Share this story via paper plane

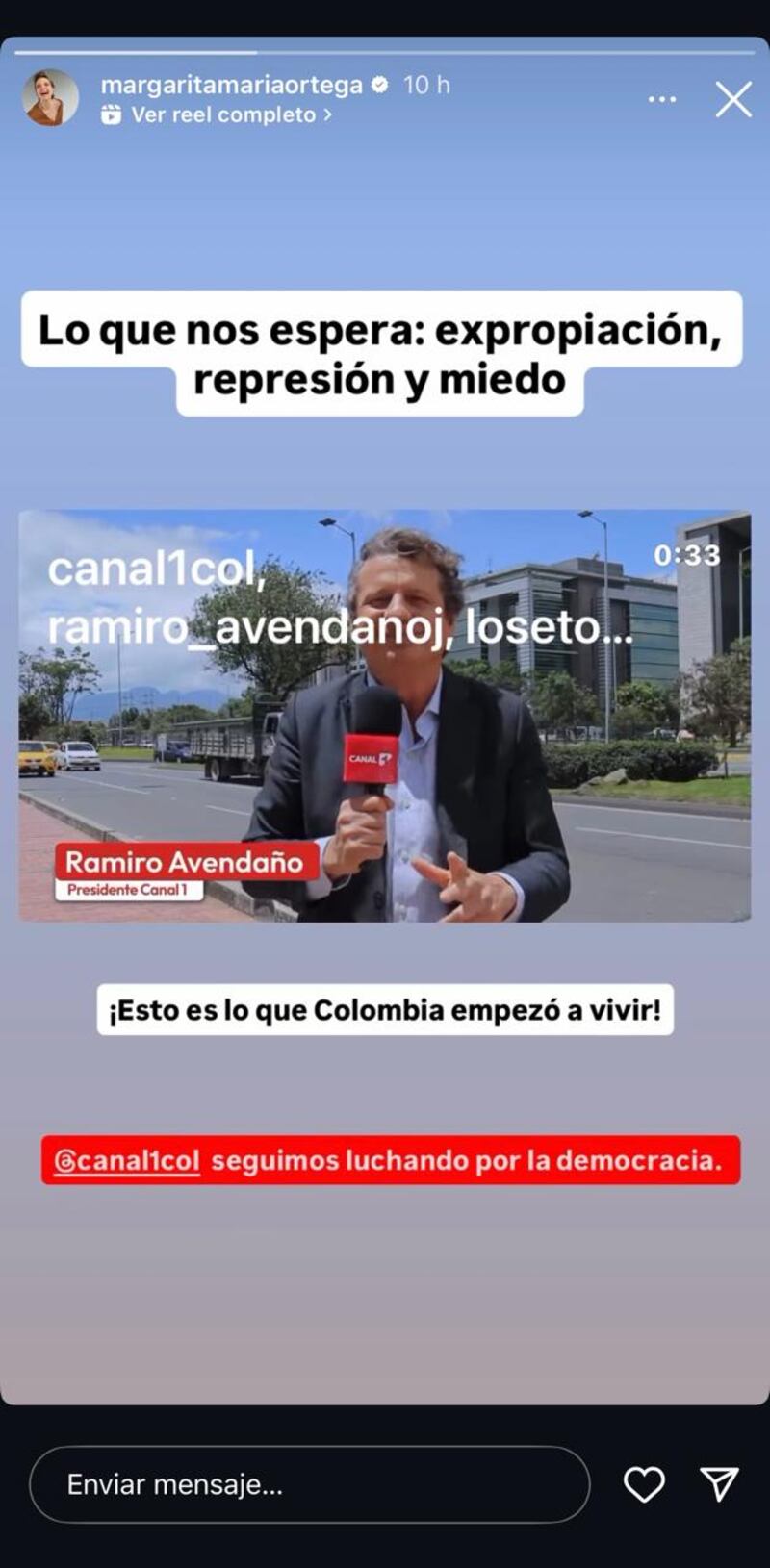tap(719, 1484)
